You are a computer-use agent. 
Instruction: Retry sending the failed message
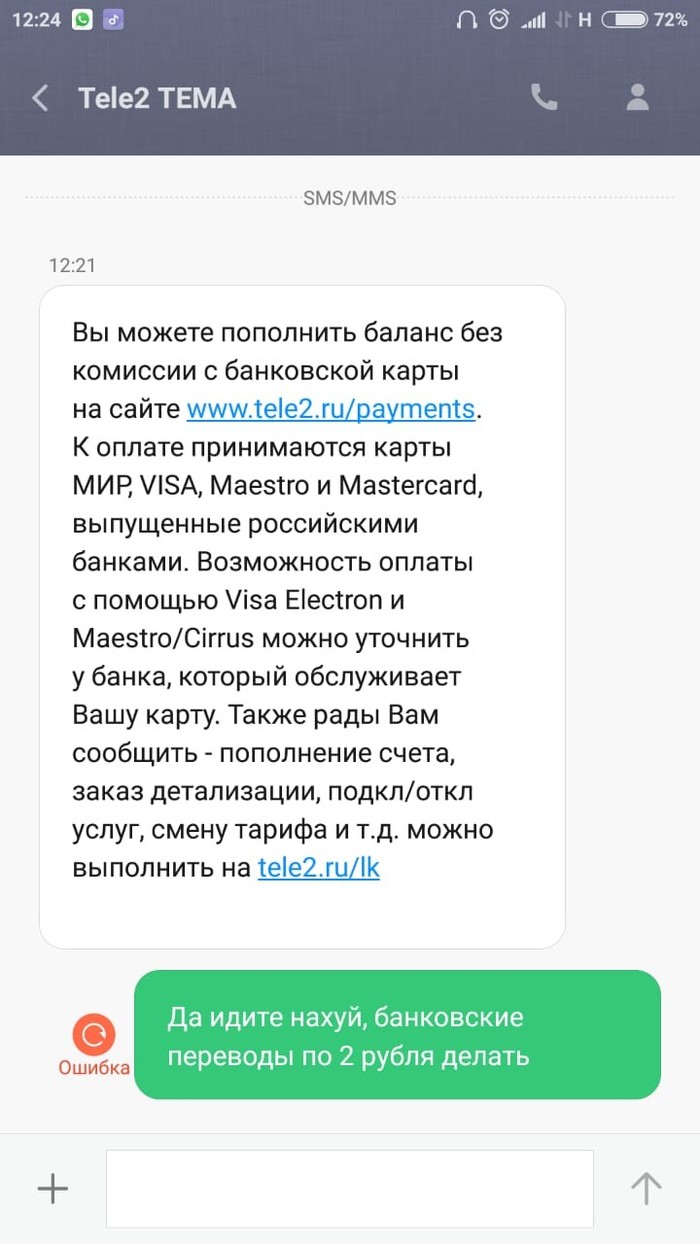click(x=93, y=1035)
